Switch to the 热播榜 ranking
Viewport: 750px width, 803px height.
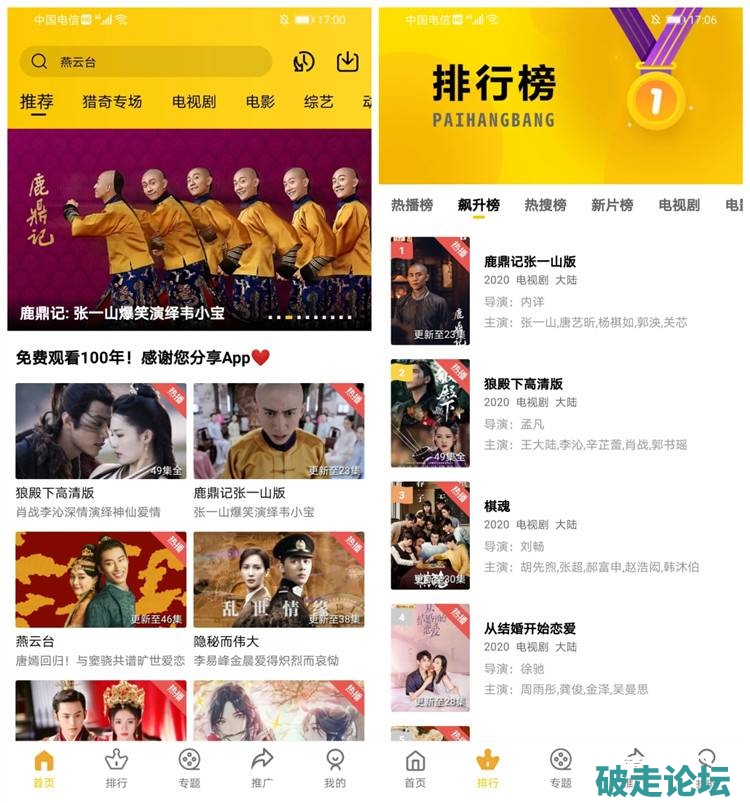click(x=412, y=205)
